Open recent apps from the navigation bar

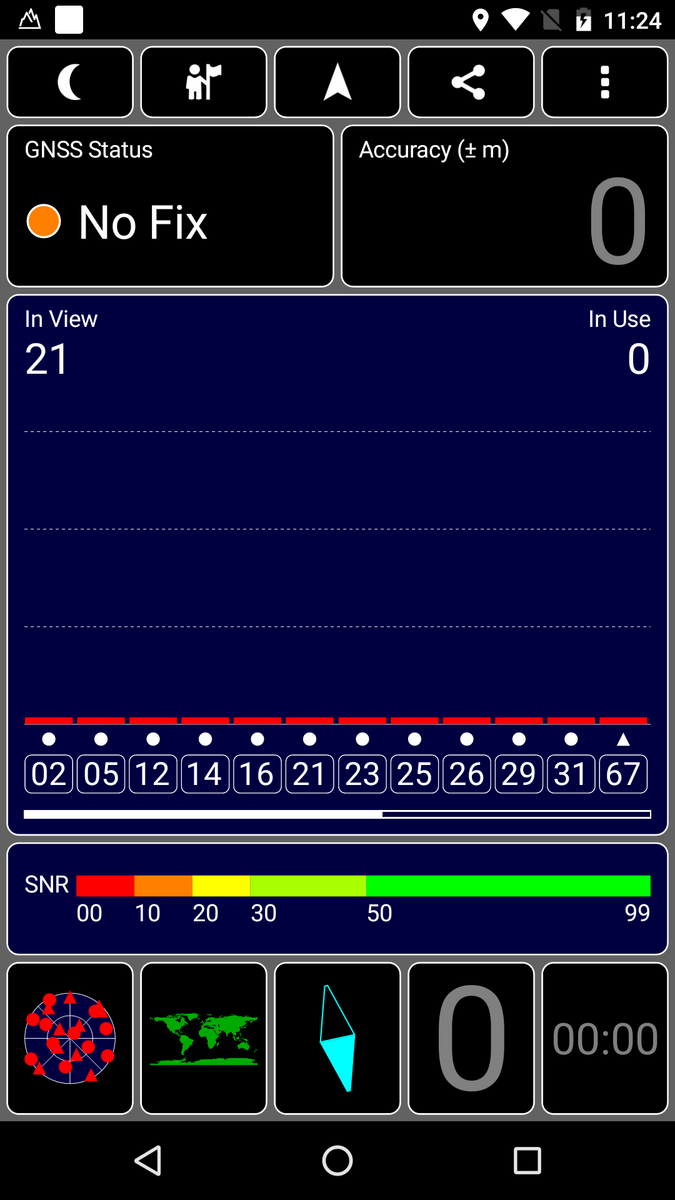coord(527,1160)
